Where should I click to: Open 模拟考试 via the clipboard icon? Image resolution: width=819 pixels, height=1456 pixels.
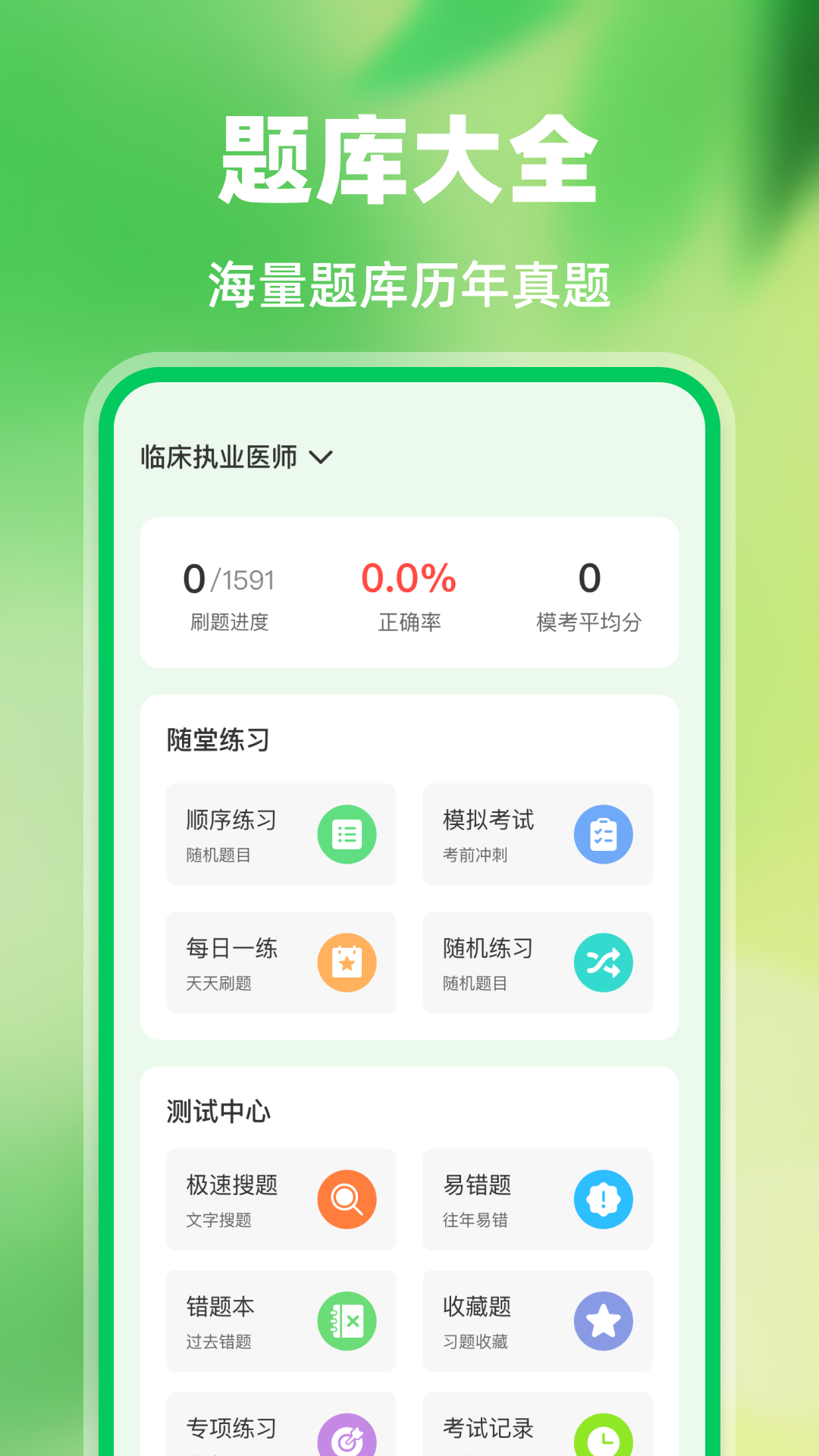[x=604, y=834]
